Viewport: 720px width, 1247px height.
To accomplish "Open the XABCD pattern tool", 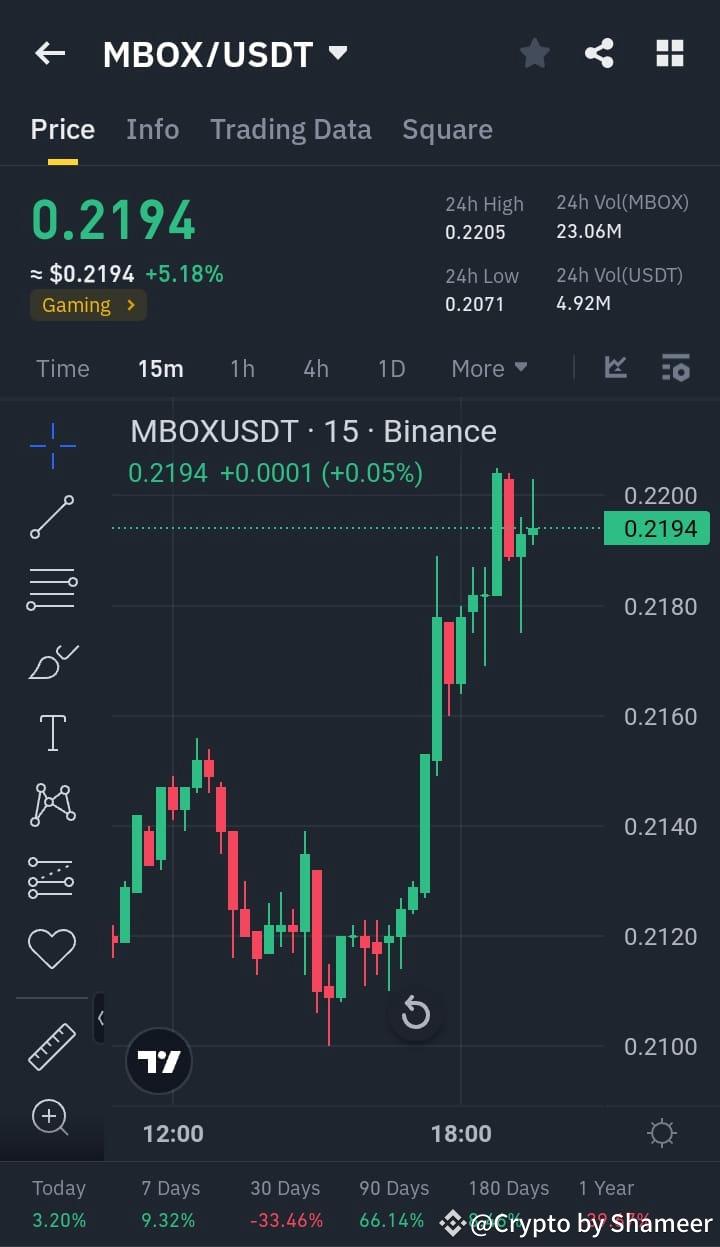I will (51, 802).
